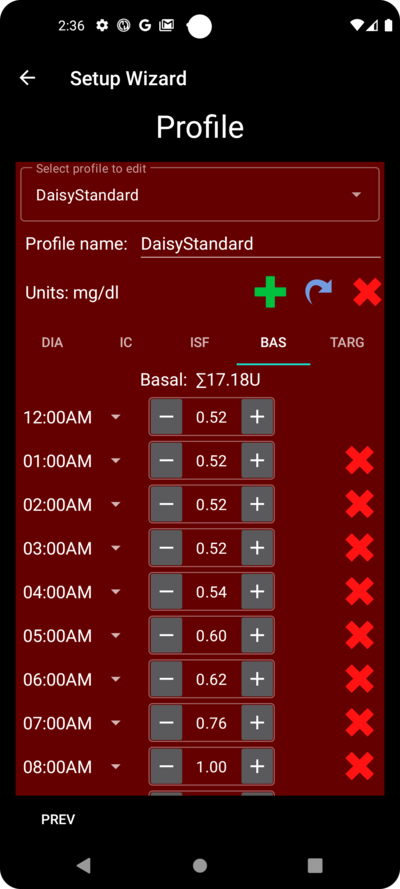Increase the 04:00AM basal value
Screen dimensions: 400x889
coord(257,592)
